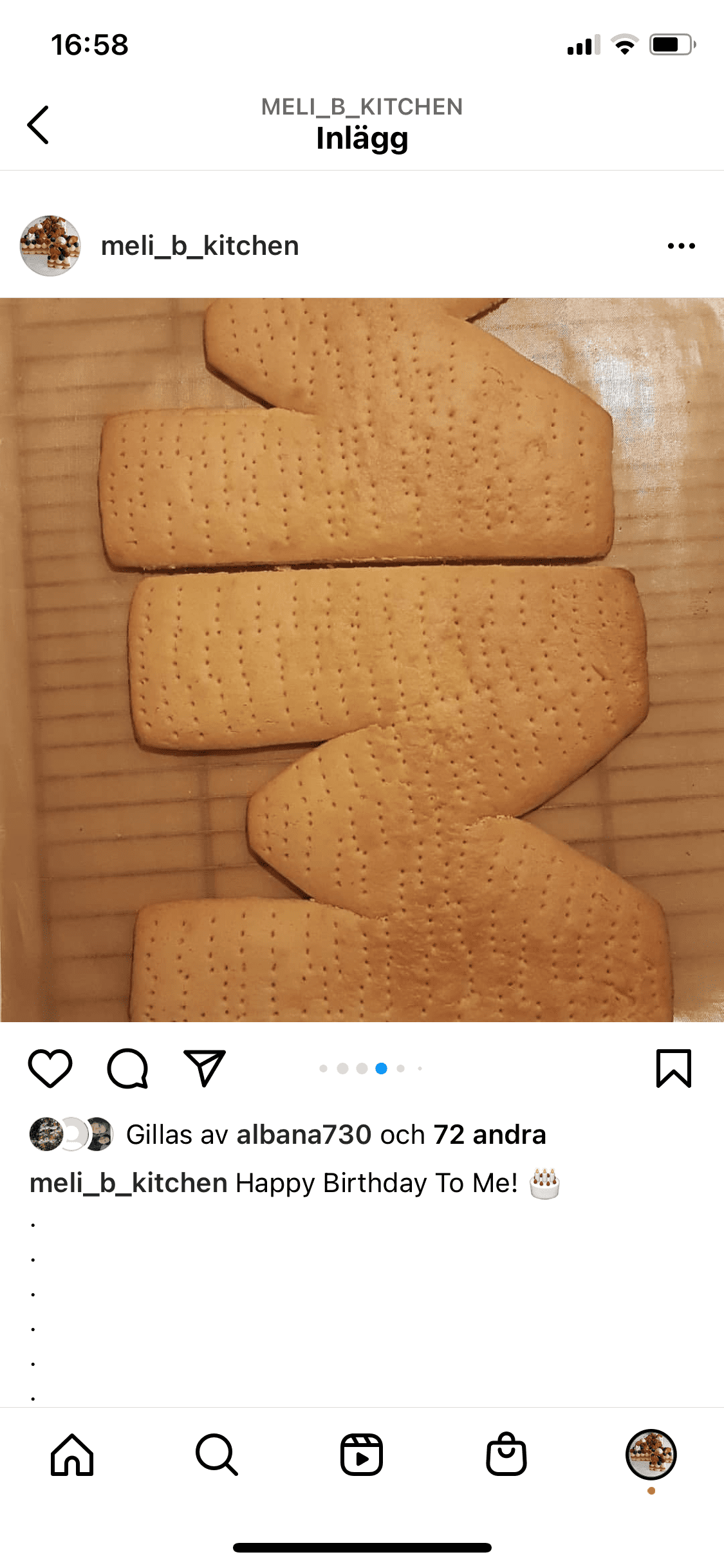This screenshot has width=724, height=1568.
Task: Go back to the previous screen
Action: 39,125
